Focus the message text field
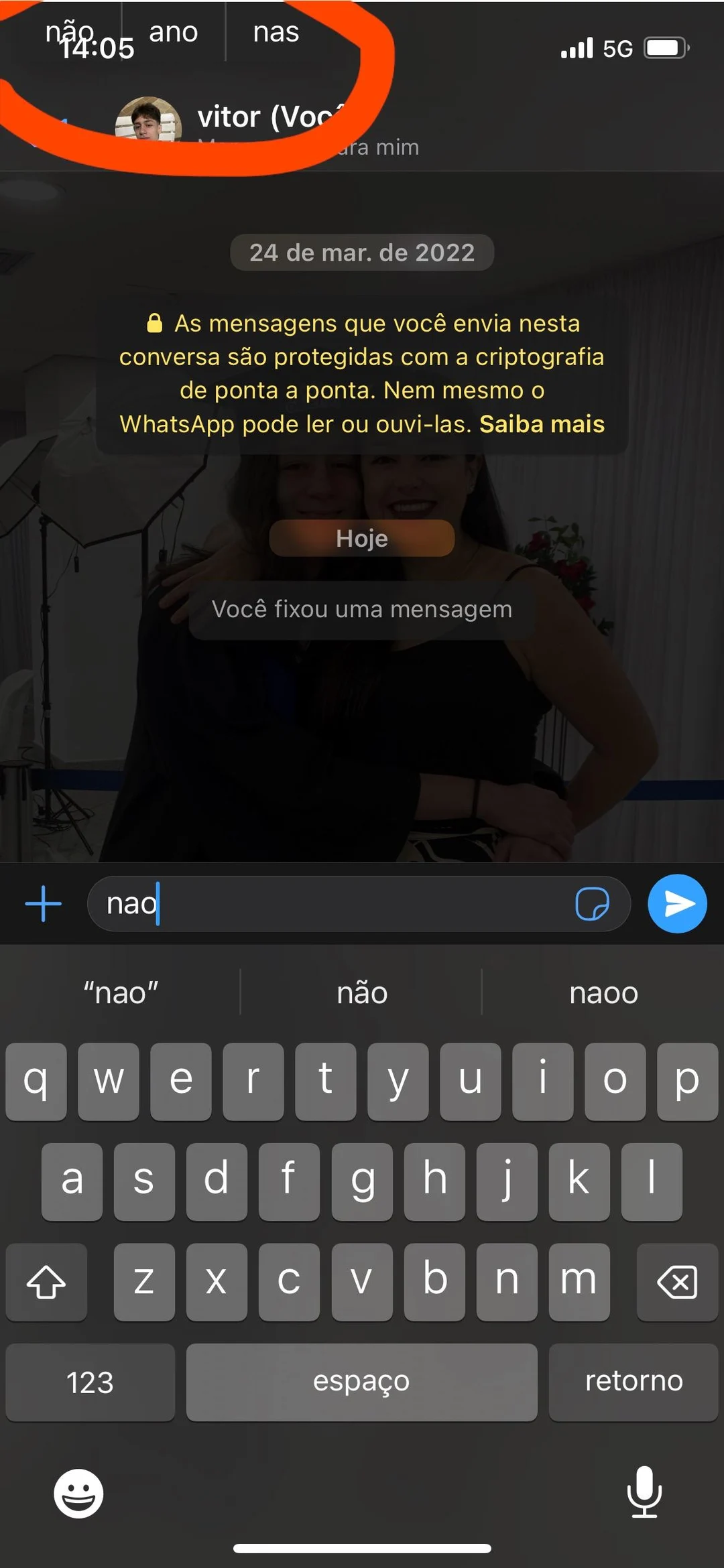Viewport: 724px width, 1568px height. pyautogui.click(x=335, y=903)
